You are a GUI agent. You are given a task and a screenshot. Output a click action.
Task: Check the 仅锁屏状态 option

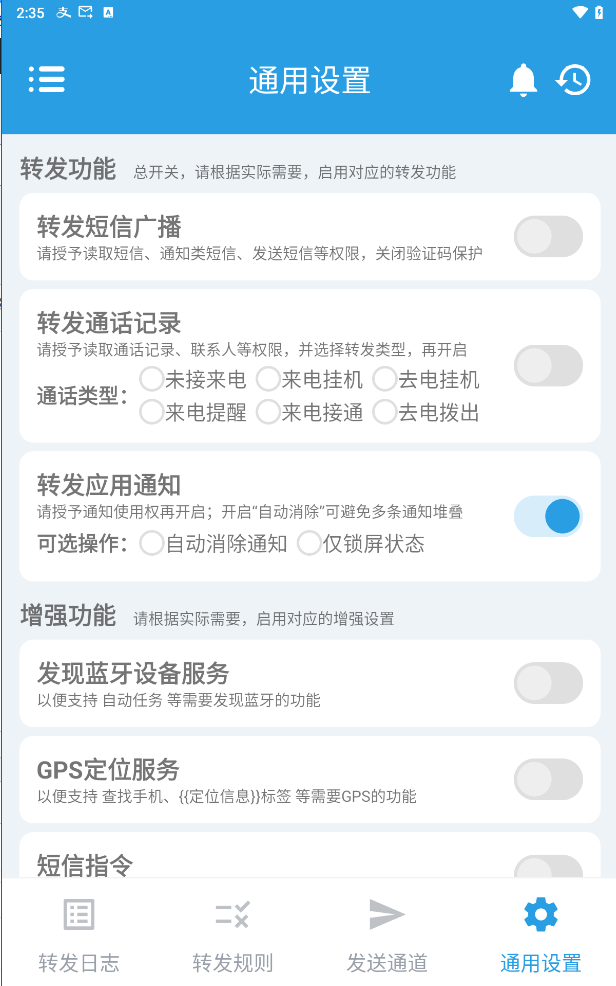click(361, 544)
